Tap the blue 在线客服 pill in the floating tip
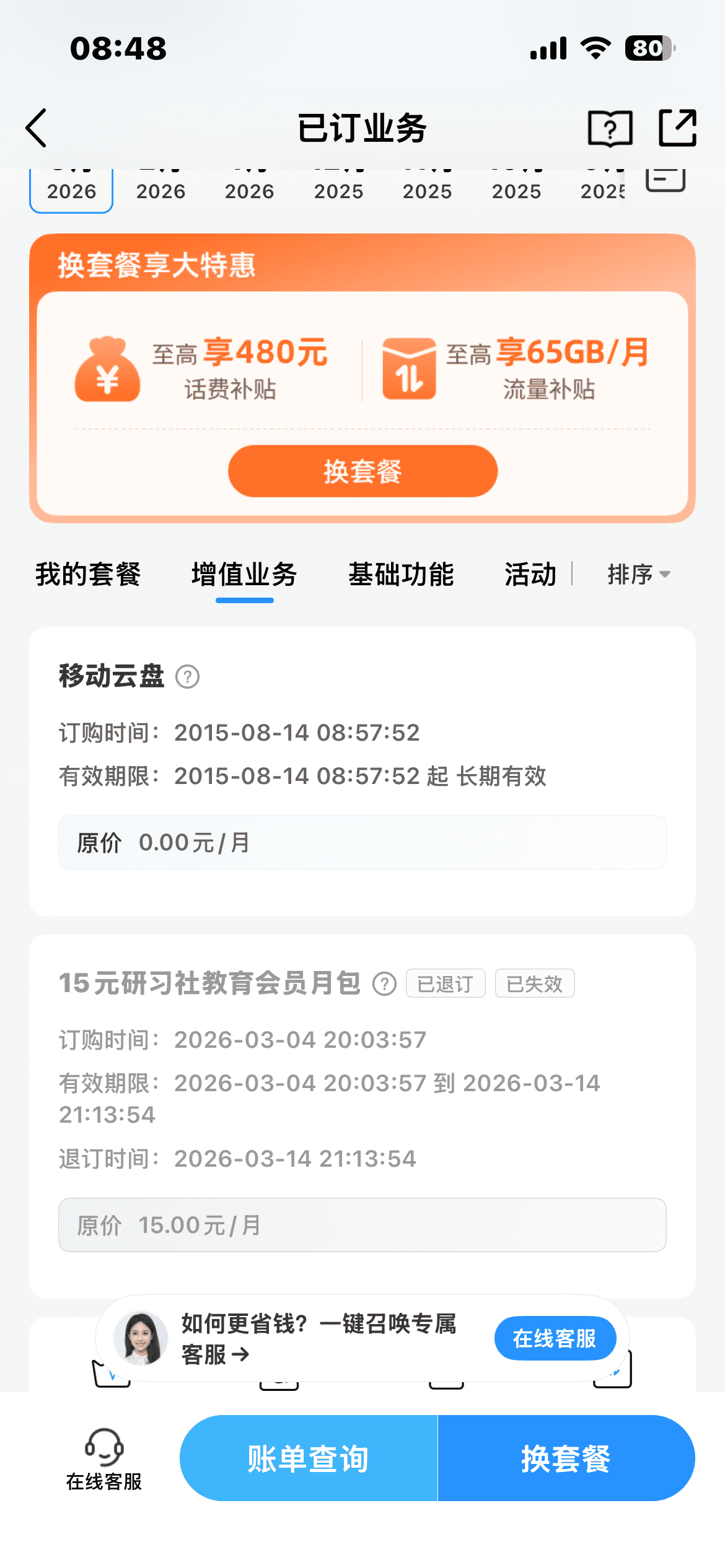Viewport: 725px width, 1568px height. point(555,1339)
